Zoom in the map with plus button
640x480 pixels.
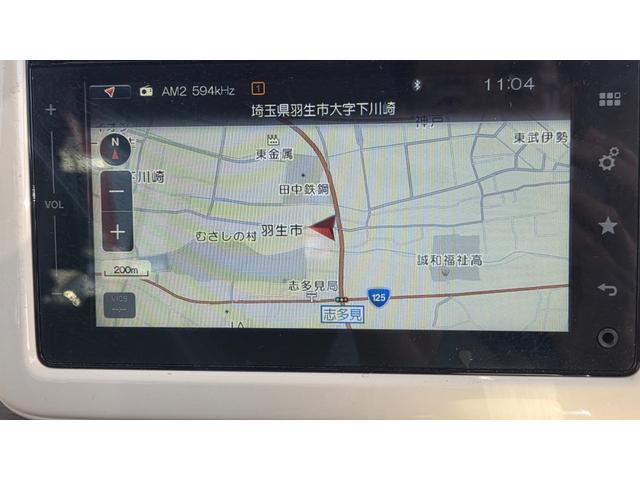click(117, 232)
